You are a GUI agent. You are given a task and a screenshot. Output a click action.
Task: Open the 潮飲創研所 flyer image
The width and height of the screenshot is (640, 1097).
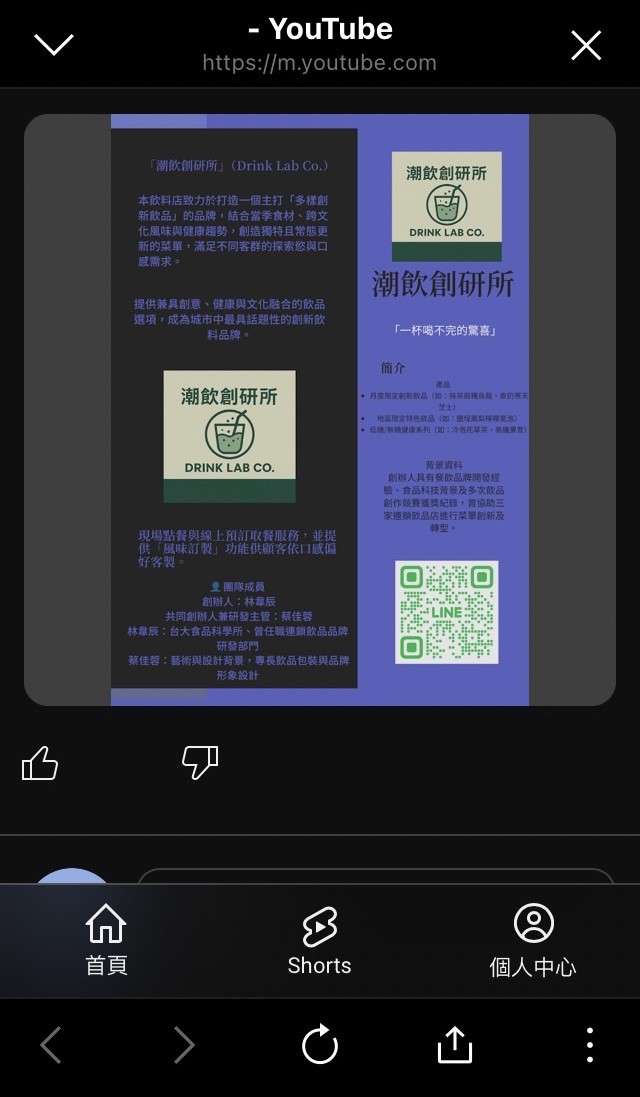pos(320,410)
